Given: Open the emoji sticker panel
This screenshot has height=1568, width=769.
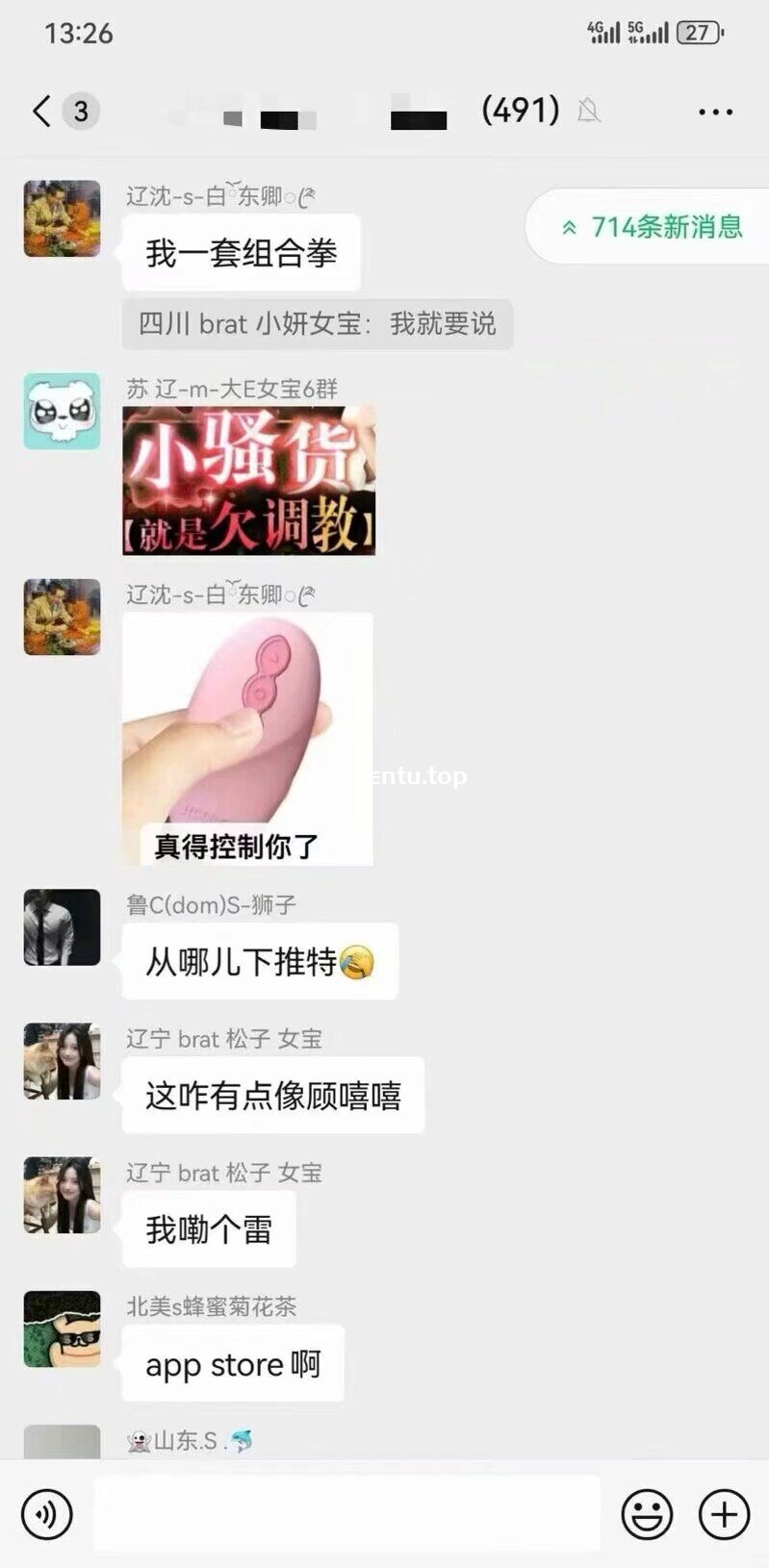Looking at the screenshot, I should point(647,1514).
